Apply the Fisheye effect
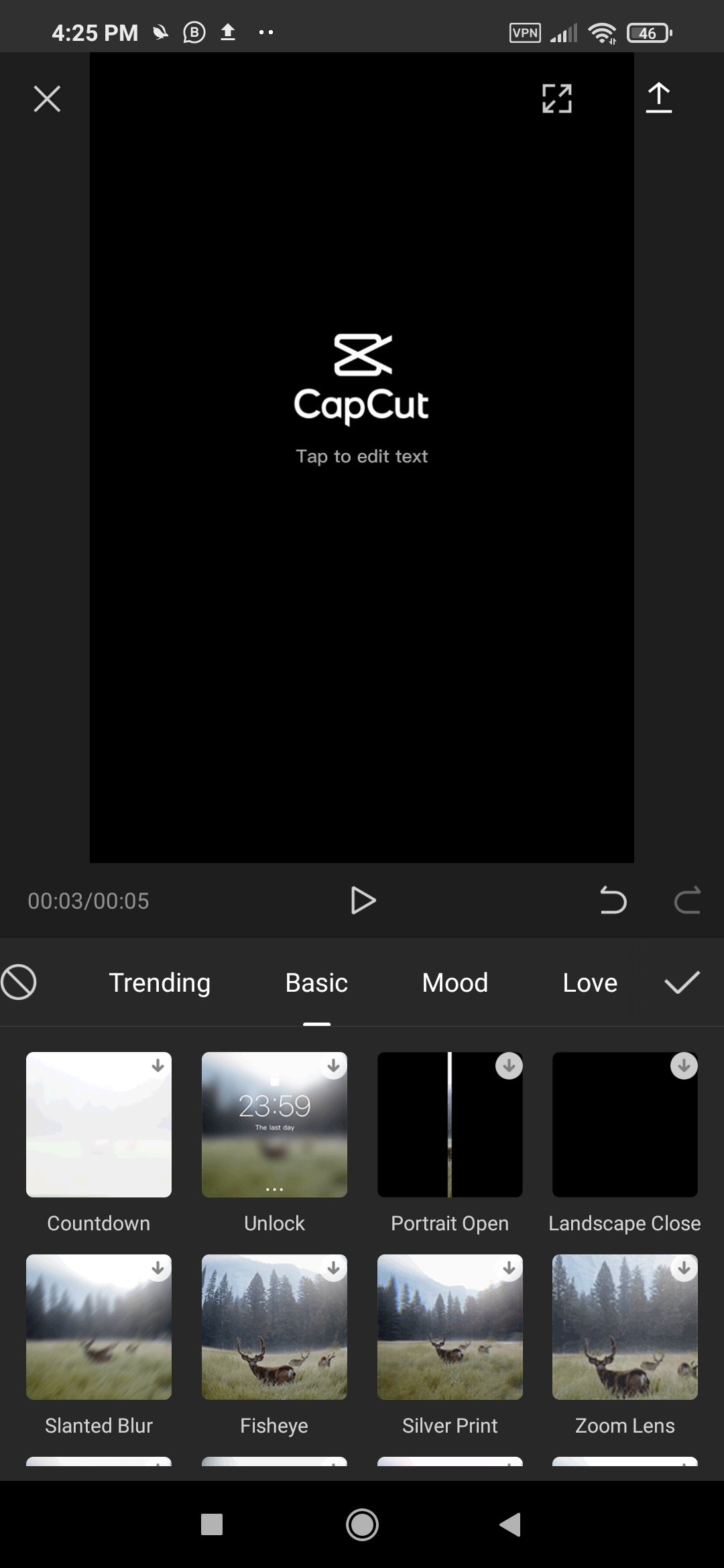 pos(274,1327)
